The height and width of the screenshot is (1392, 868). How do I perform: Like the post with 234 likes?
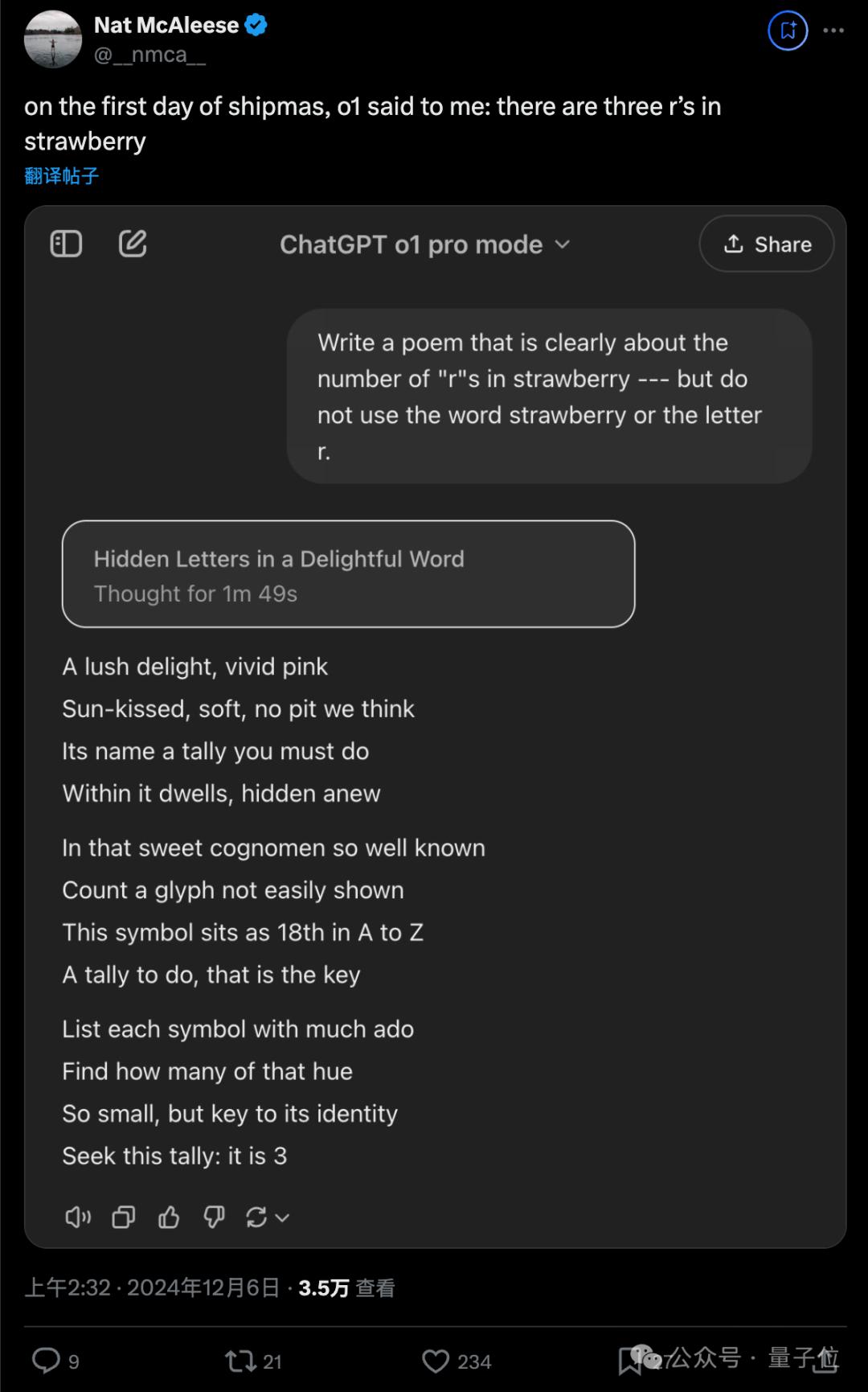436,1361
